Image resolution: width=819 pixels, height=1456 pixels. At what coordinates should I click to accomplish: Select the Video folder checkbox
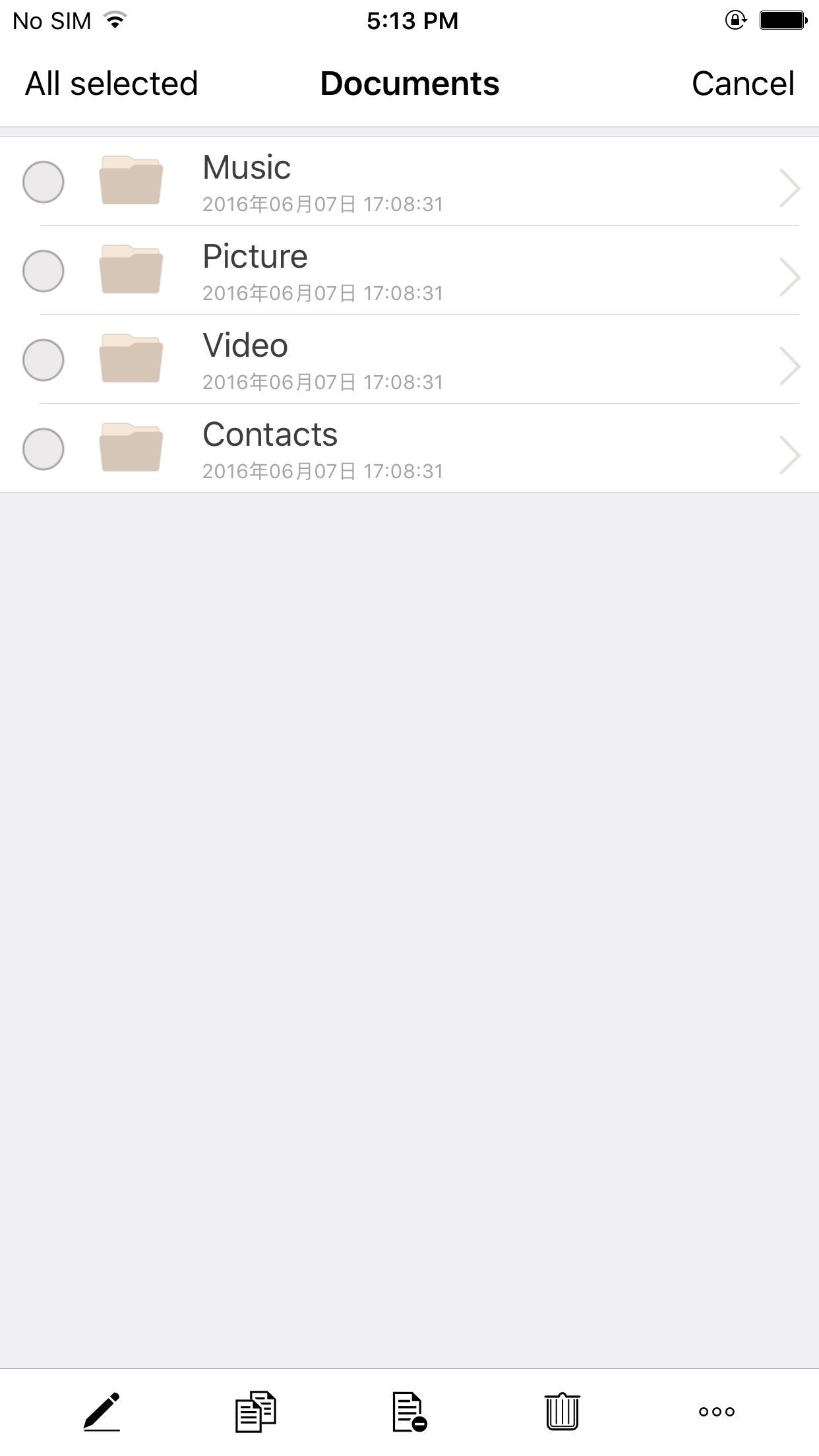click(44, 360)
